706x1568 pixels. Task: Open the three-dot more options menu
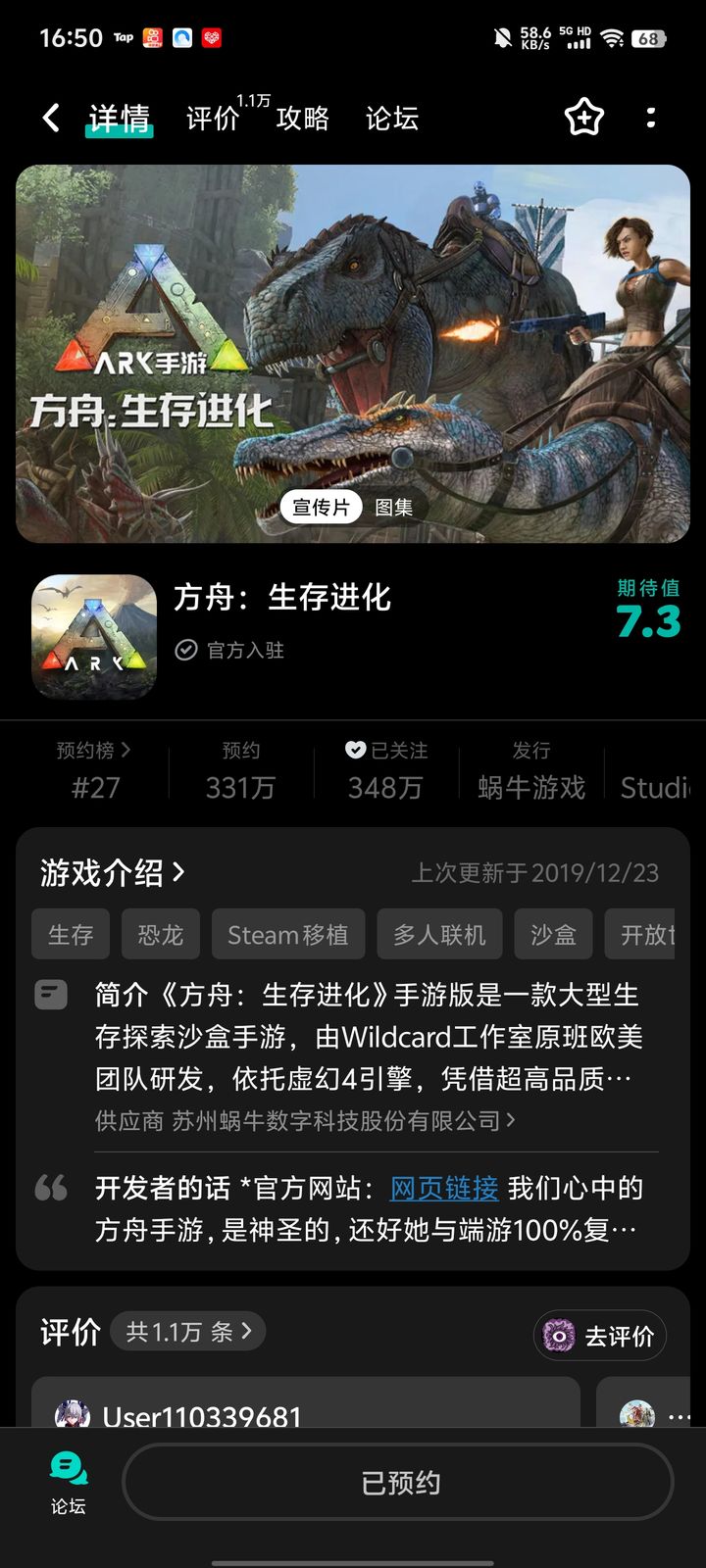(651, 118)
